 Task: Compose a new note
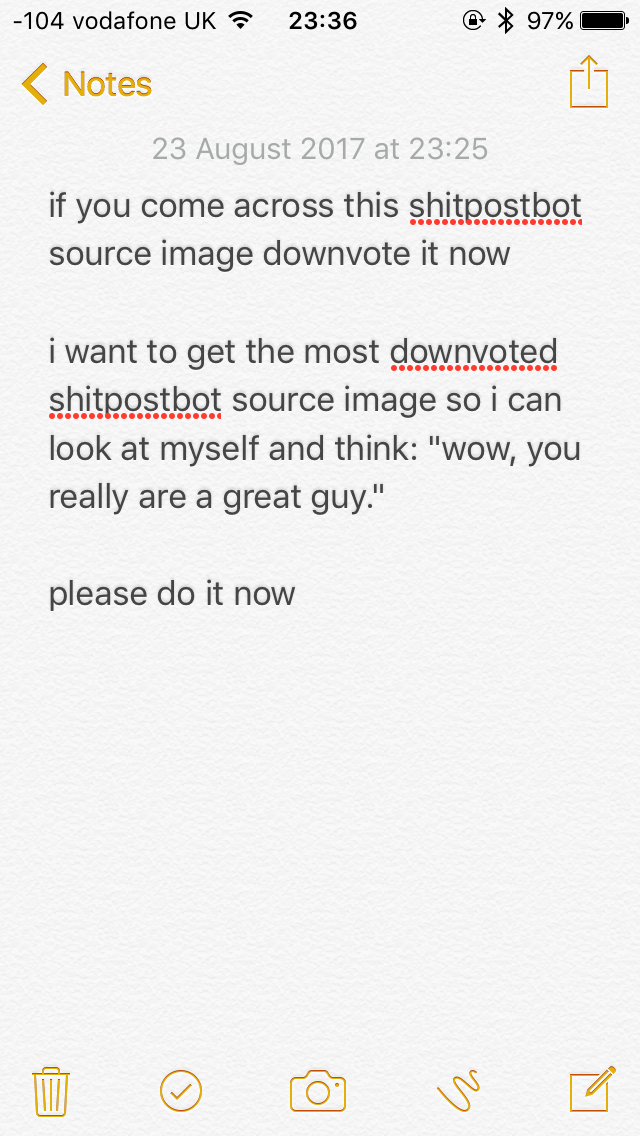click(593, 1089)
